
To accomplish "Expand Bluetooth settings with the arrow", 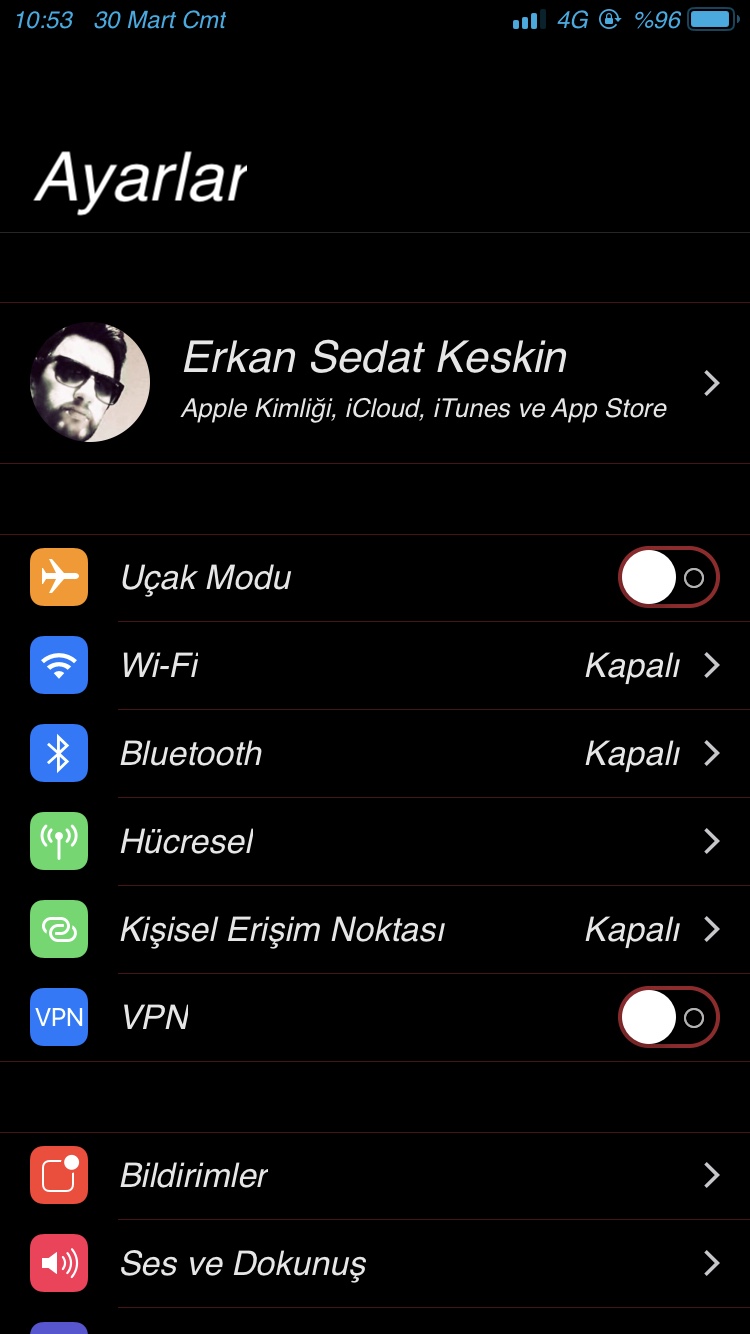I will coord(711,753).
